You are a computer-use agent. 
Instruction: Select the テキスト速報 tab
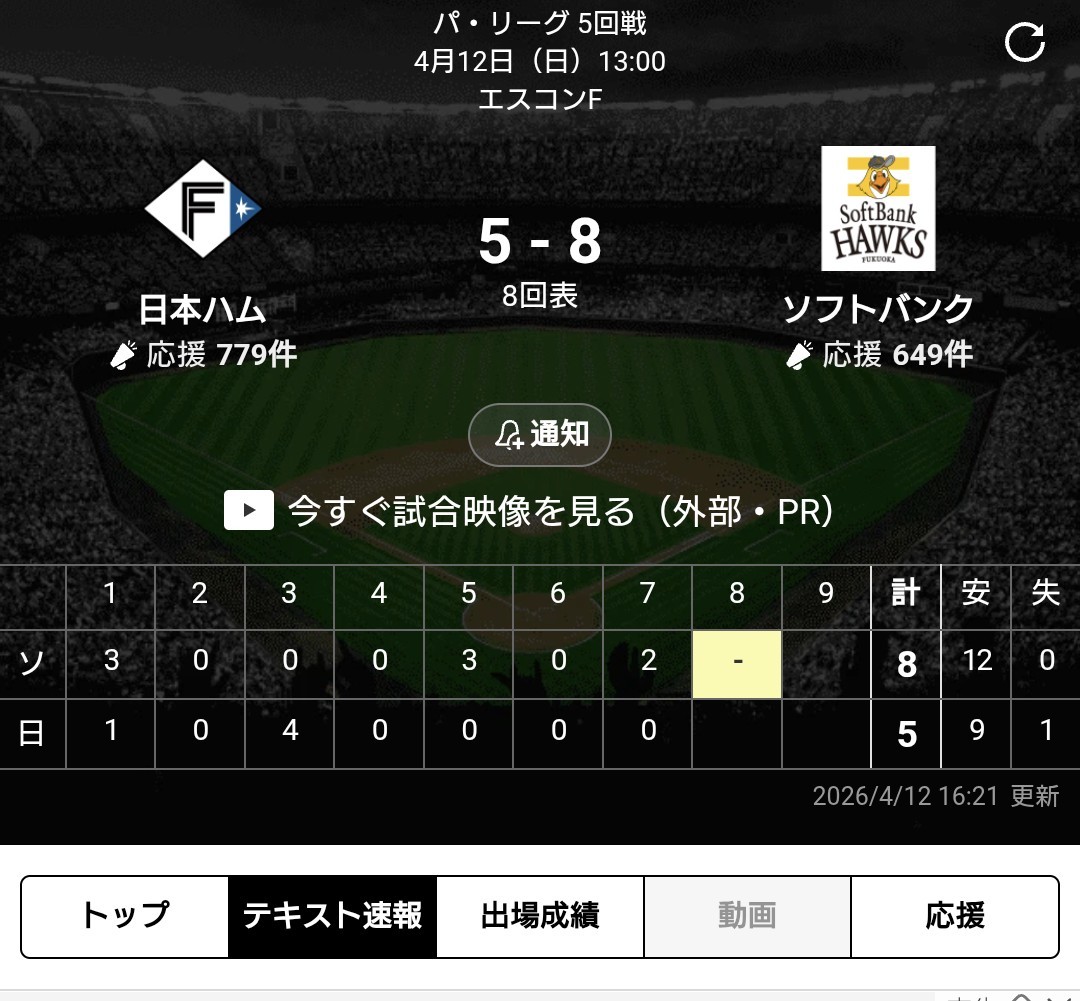[x=332, y=916]
